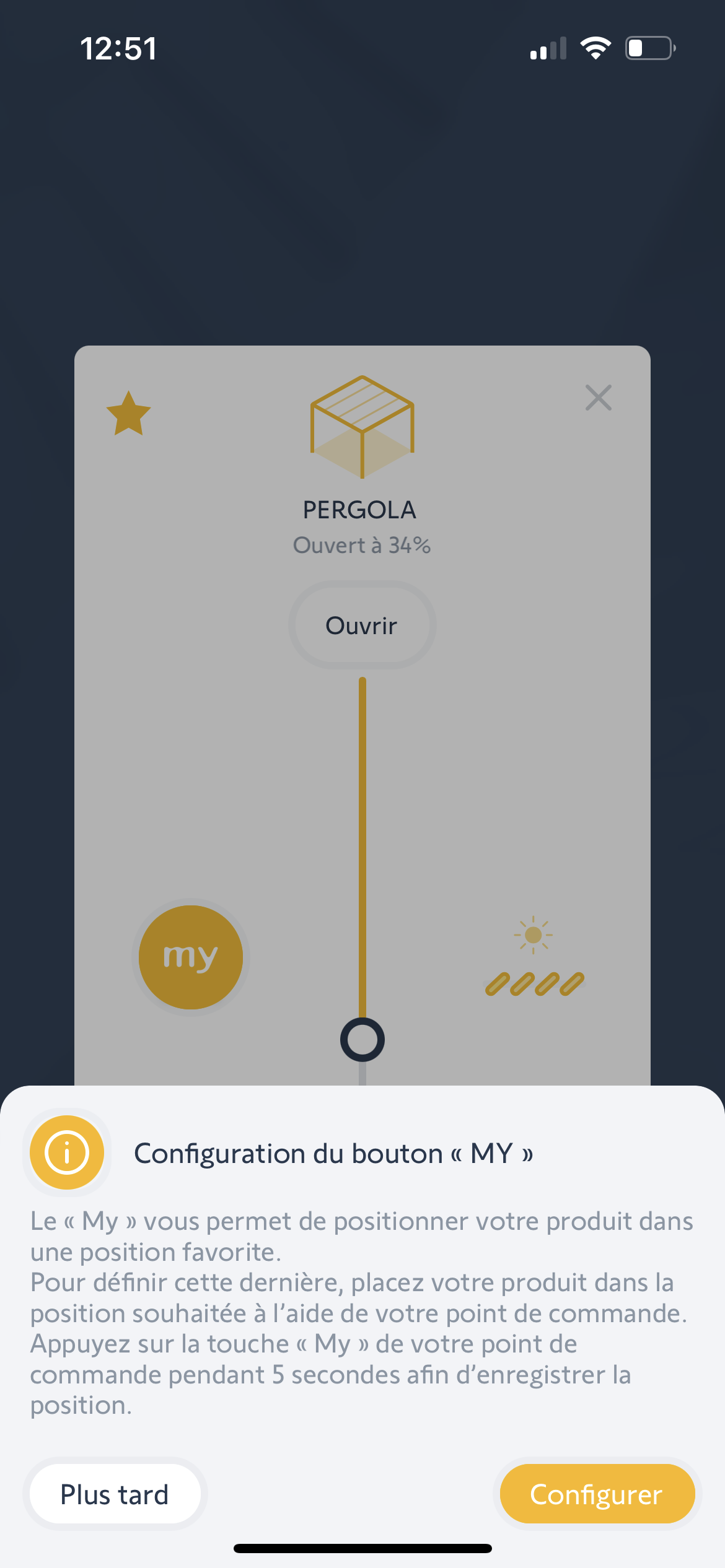The width and height of the screenshot is (725, 1568).
Task: Close the Pergola control card
Action: [598, 398]
